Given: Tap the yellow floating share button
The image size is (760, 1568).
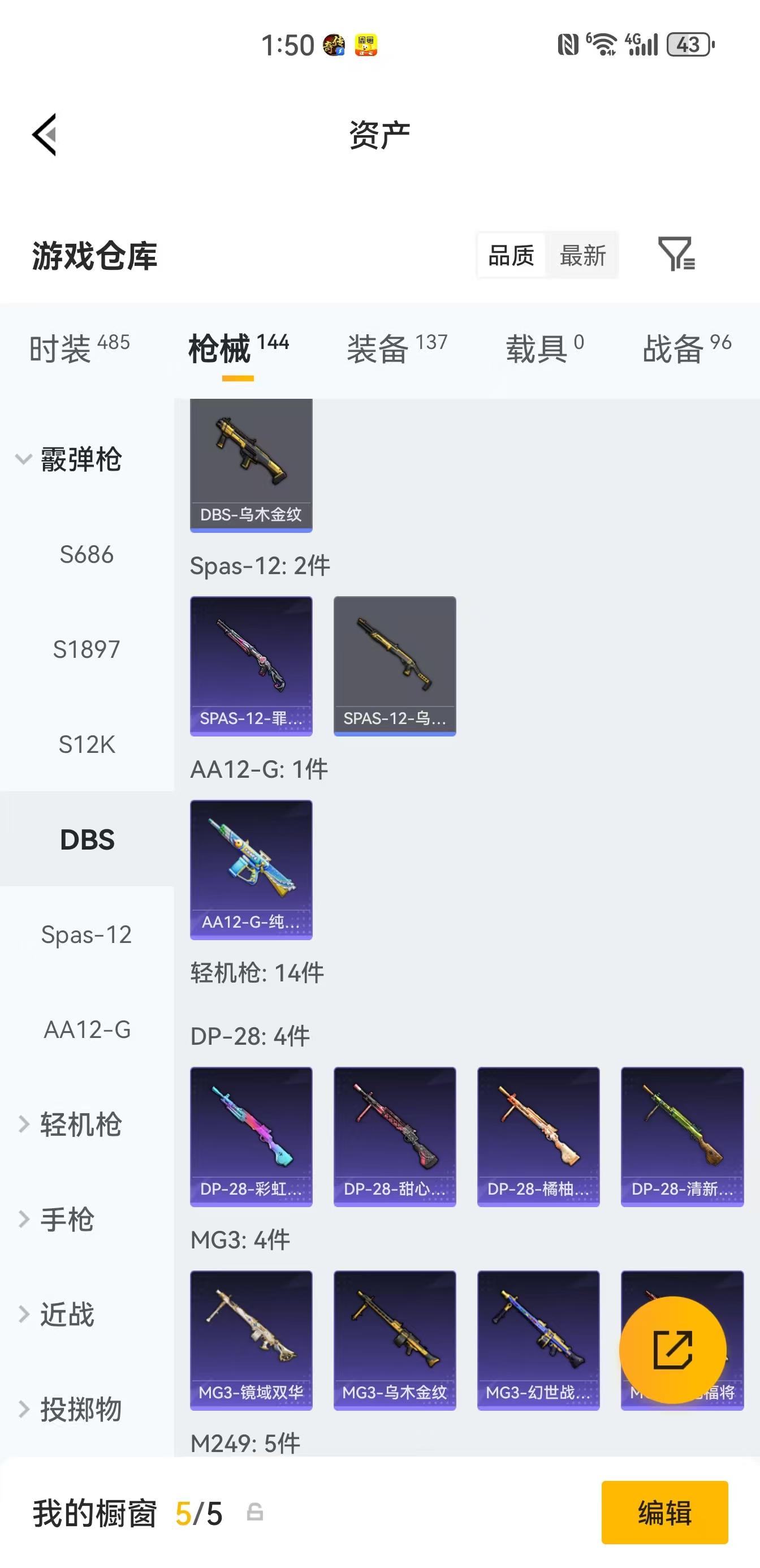Looking at the screenshot, I should (672, 1350).
